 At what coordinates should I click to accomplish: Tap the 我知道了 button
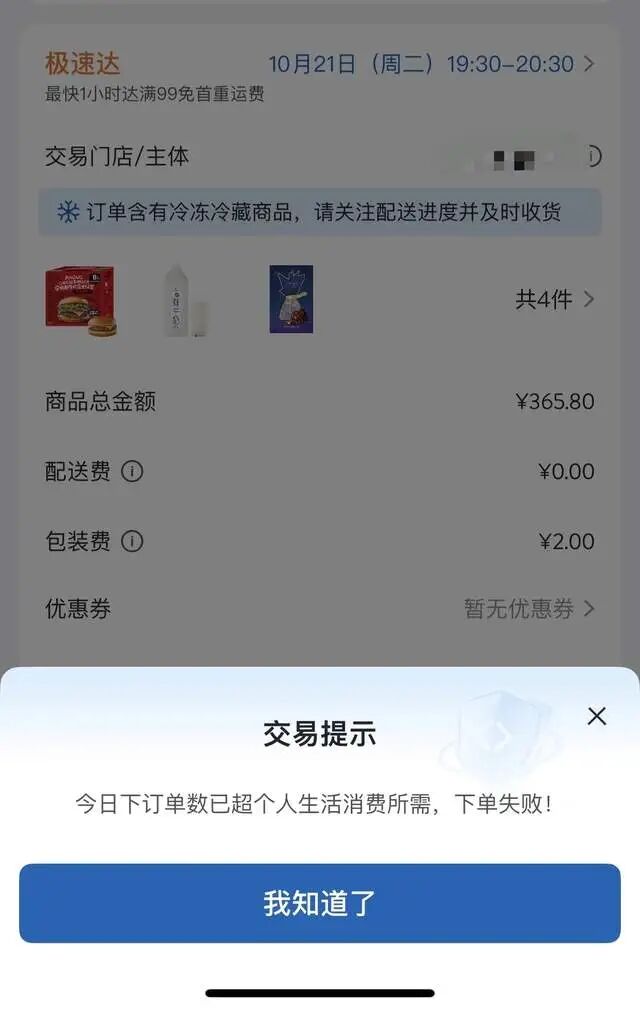click(x=320, y=903)
